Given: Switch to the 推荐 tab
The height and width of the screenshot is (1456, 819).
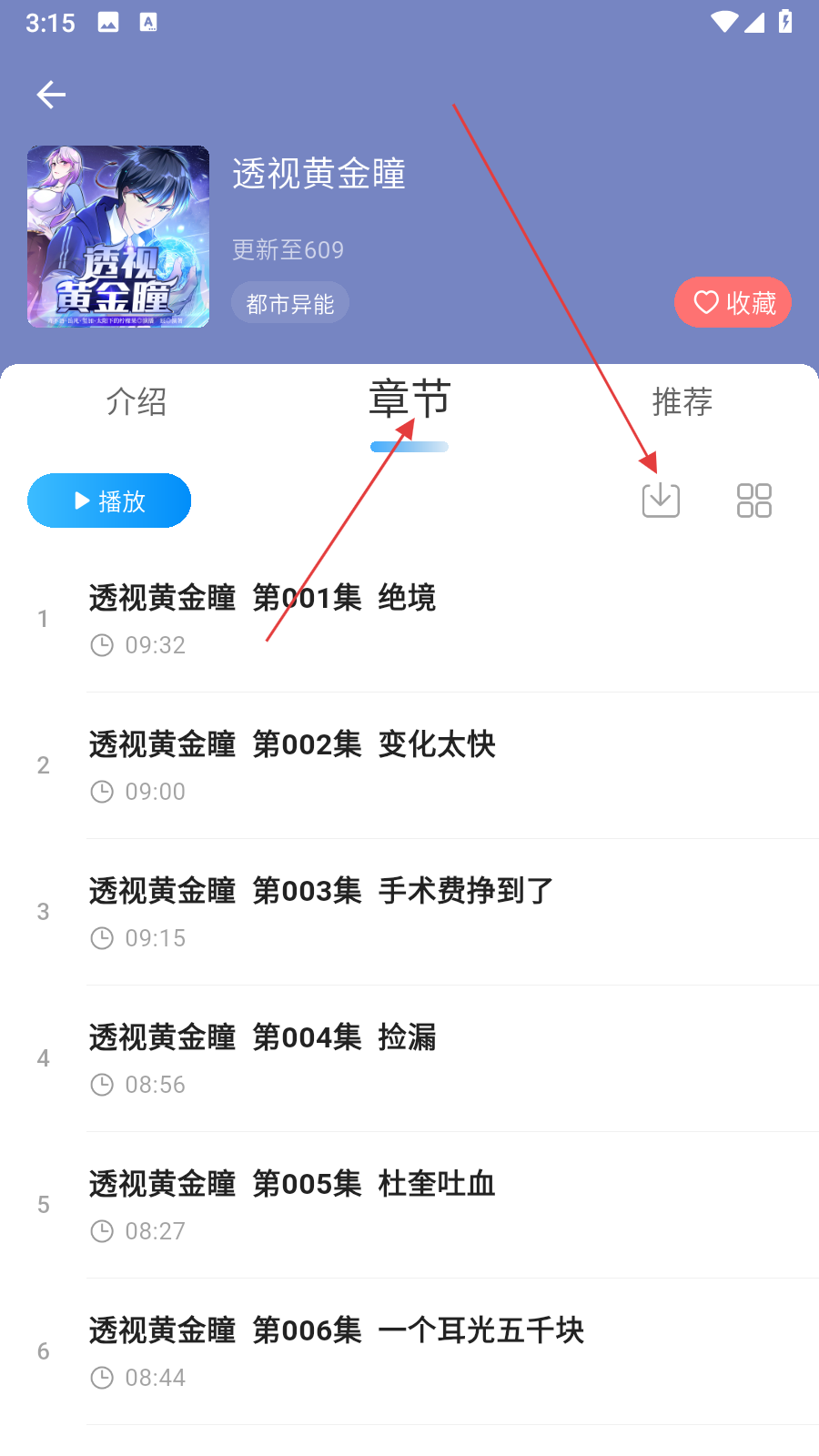Looking at the screenshot, I should click(682, 401).
